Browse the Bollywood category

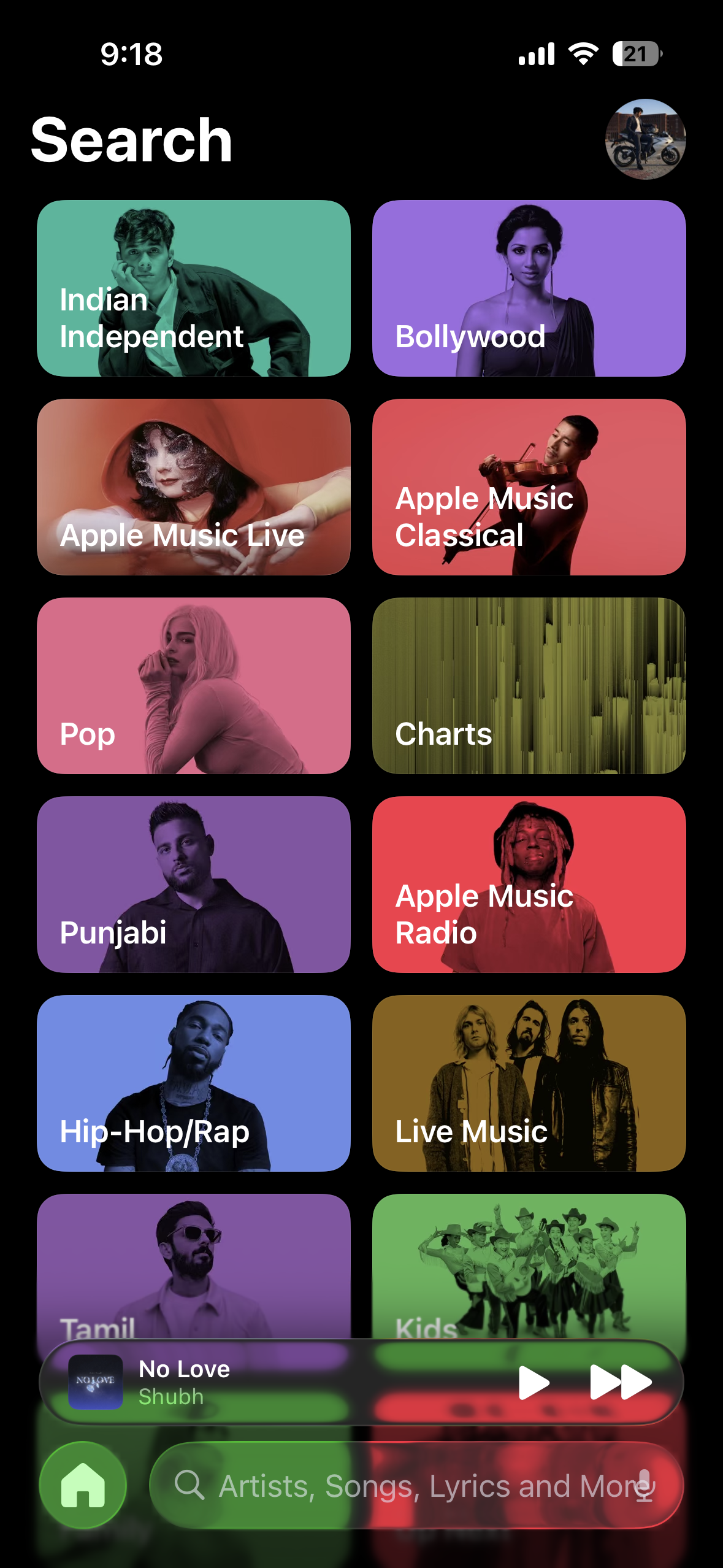(529, 288)
